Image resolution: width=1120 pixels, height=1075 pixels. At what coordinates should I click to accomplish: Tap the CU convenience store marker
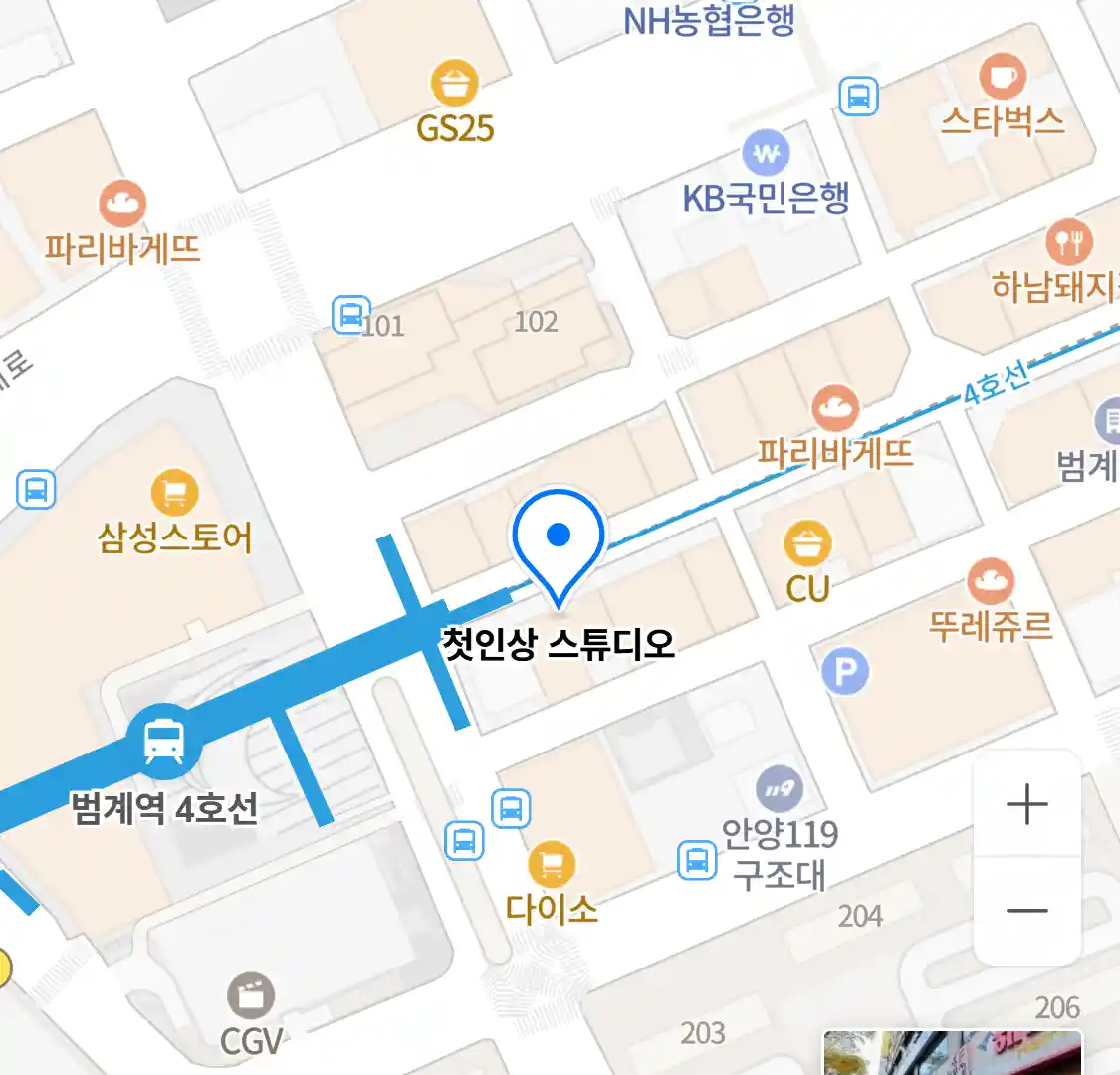(x=807, y=545)
